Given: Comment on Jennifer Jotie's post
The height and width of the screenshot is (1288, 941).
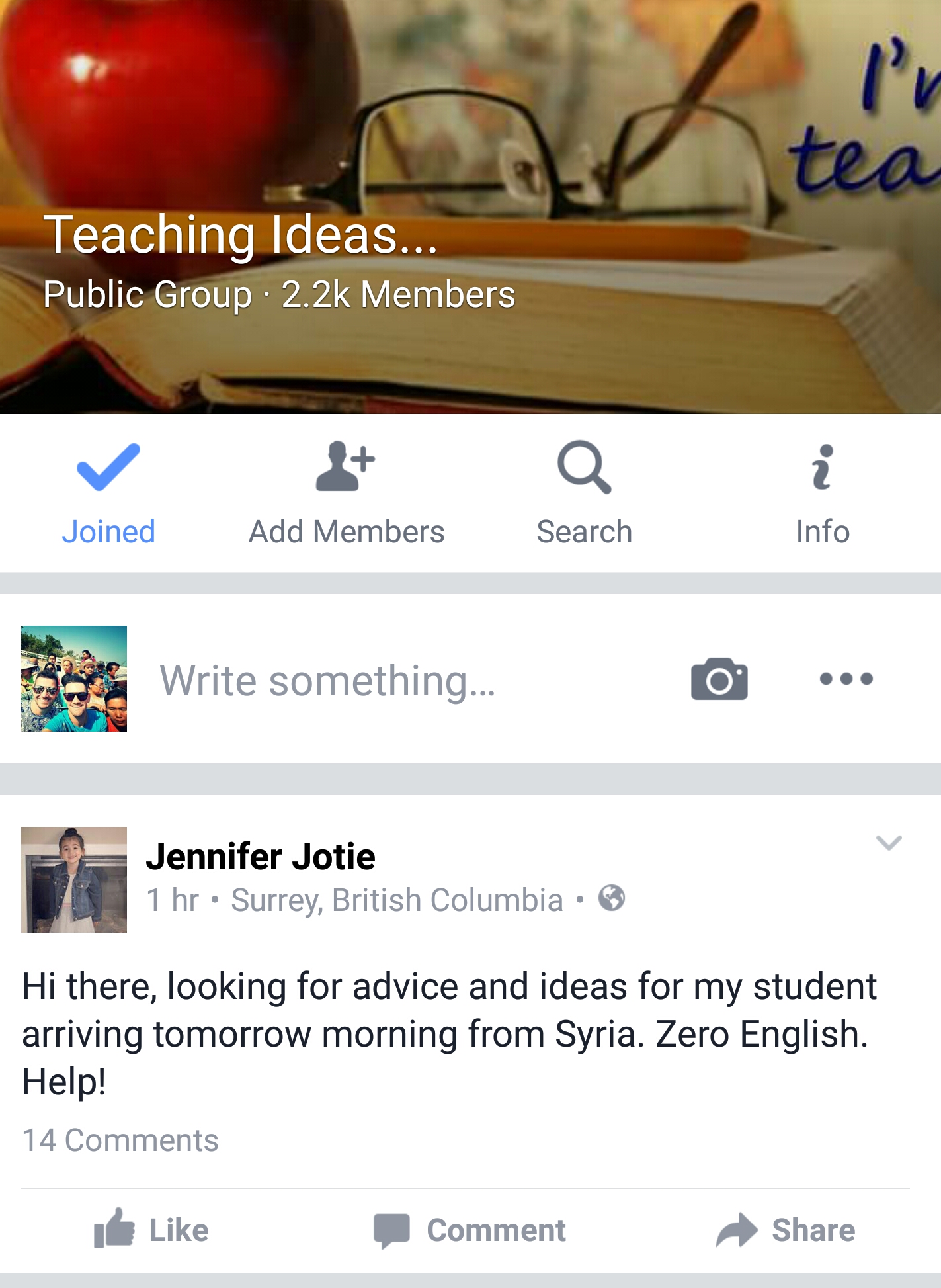Looking at the screenshot, I should [x=470, y=1230].
